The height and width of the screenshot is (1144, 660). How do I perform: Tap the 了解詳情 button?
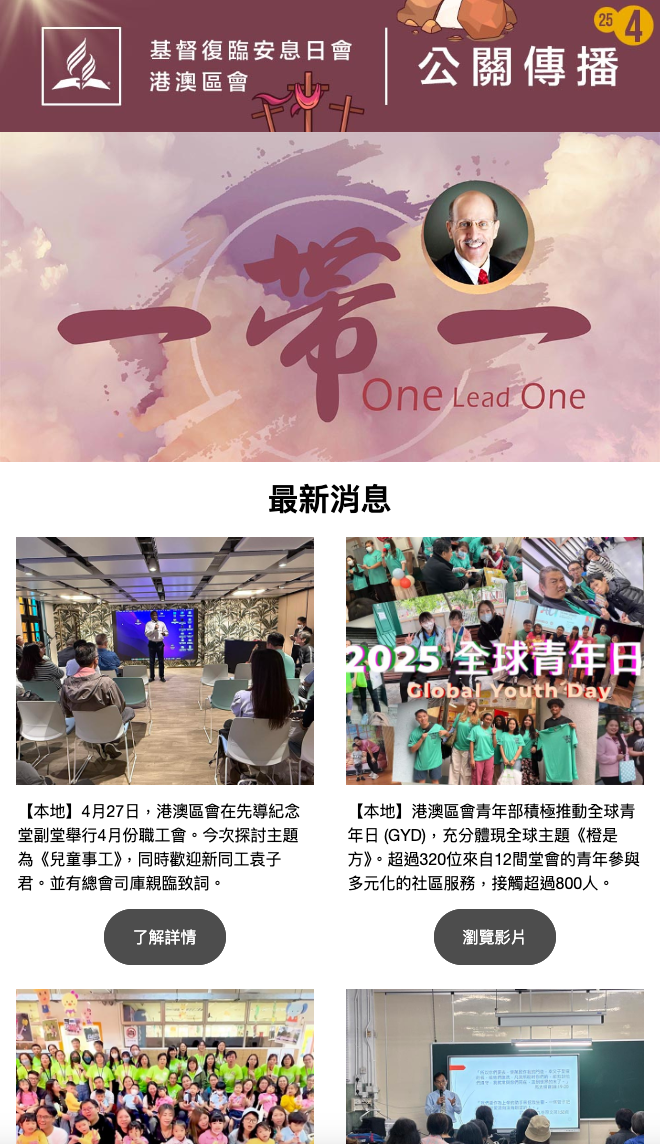[x=165, y=937]
